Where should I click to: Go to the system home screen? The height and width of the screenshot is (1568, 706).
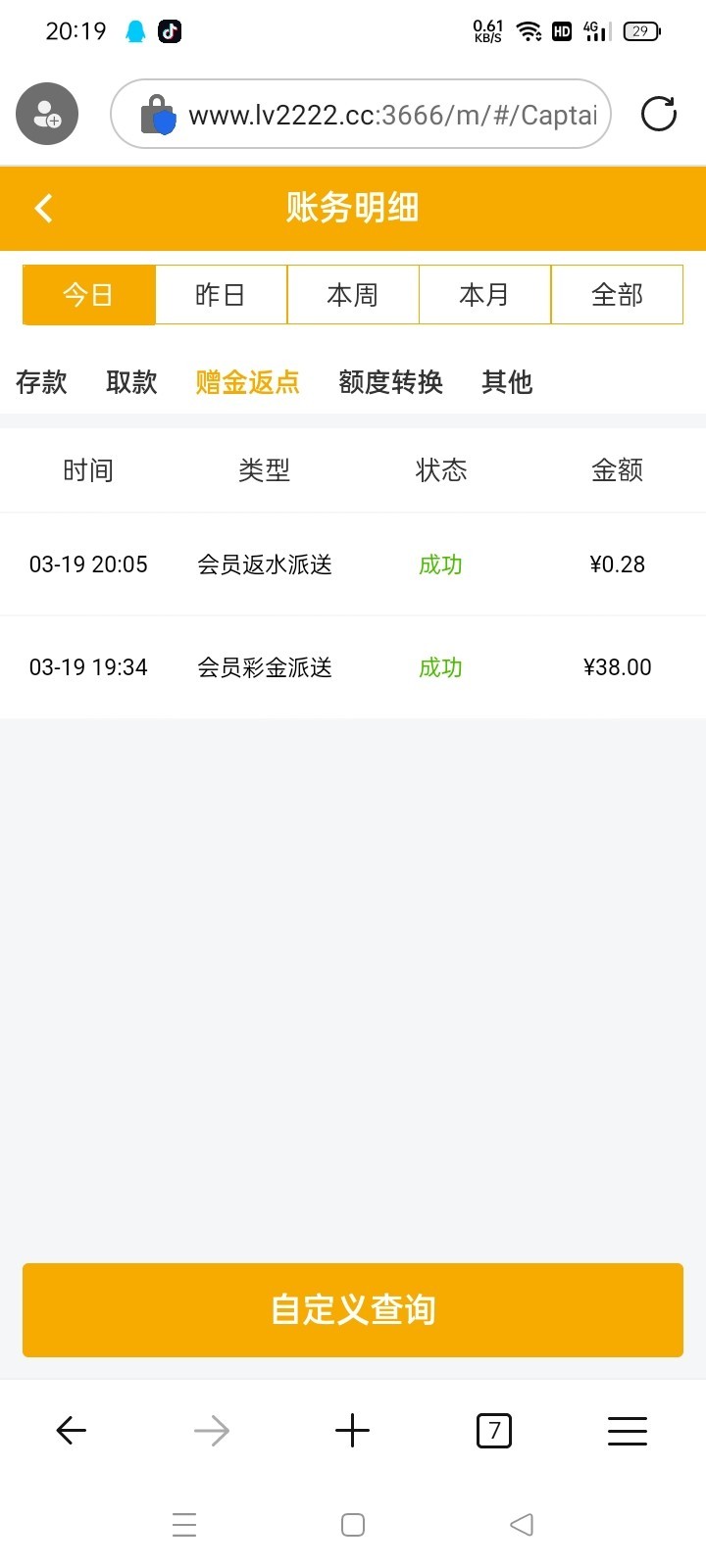pos(353,1525)
